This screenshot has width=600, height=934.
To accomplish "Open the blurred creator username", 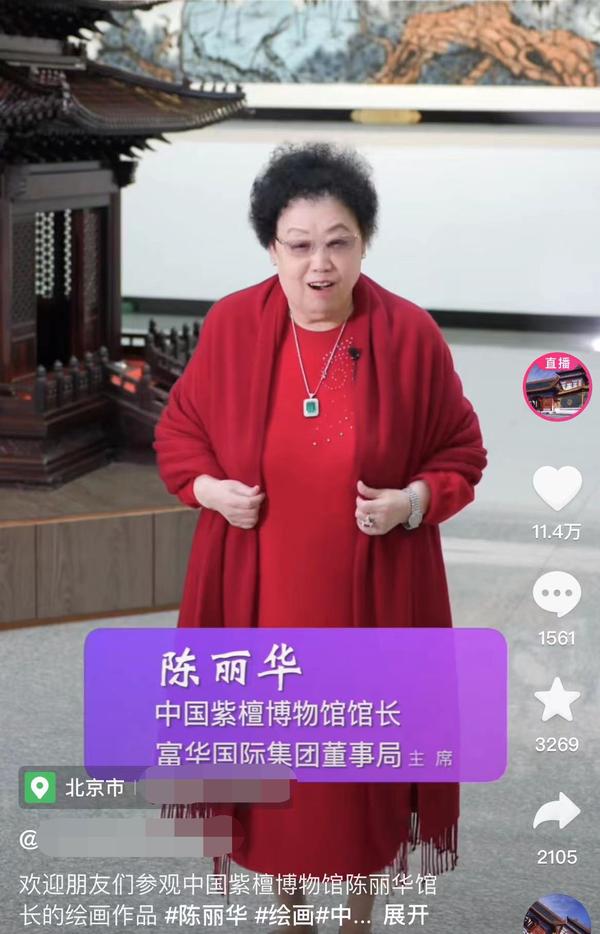I will pyautogui.click(x=130, y=838).
